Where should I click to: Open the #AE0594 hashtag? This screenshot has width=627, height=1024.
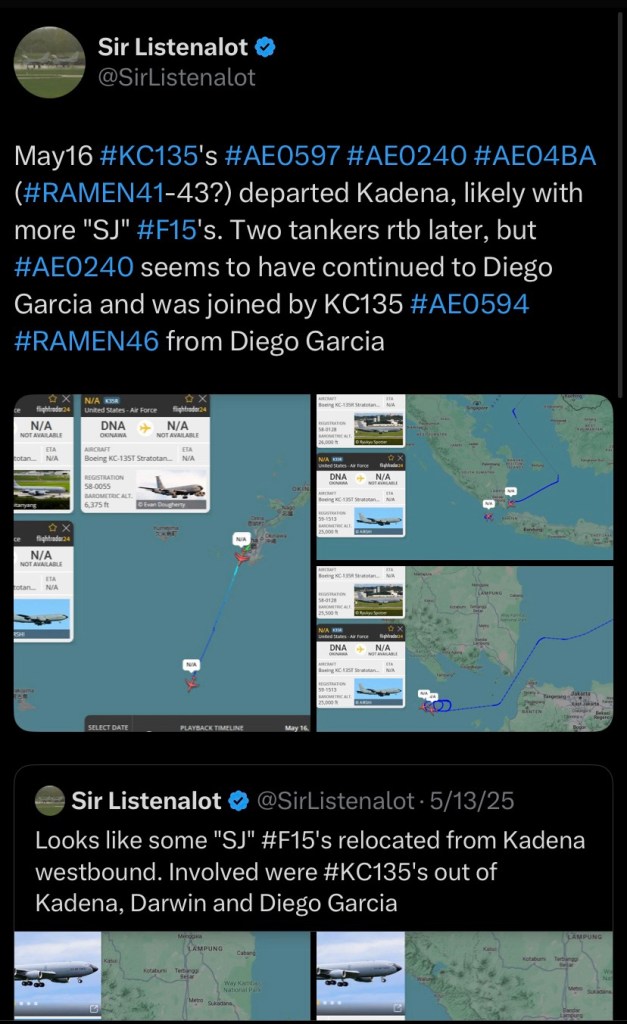pyautogui.click(x=469, y=304)
